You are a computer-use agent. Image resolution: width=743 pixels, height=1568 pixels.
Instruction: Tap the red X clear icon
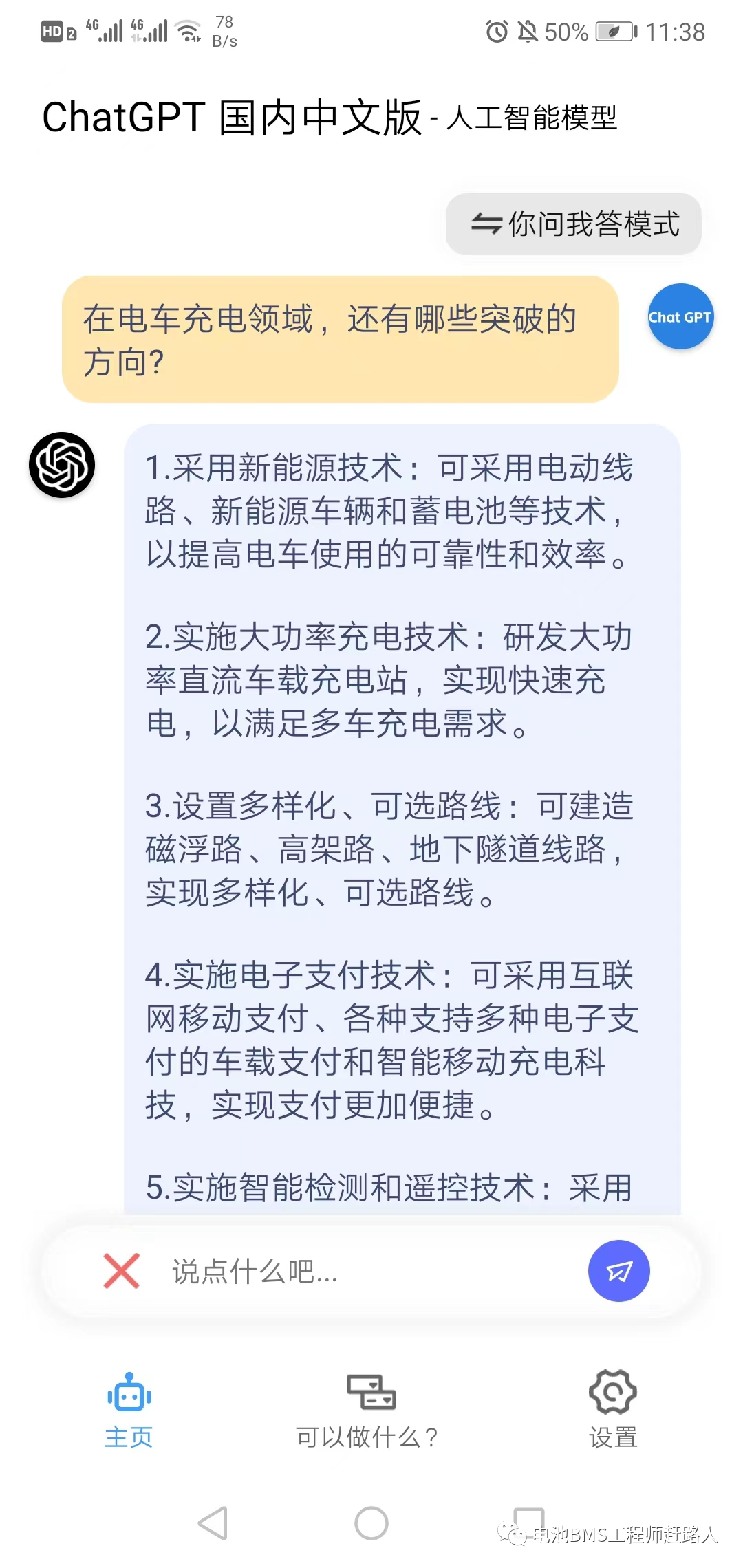[x=122, y=1270]
